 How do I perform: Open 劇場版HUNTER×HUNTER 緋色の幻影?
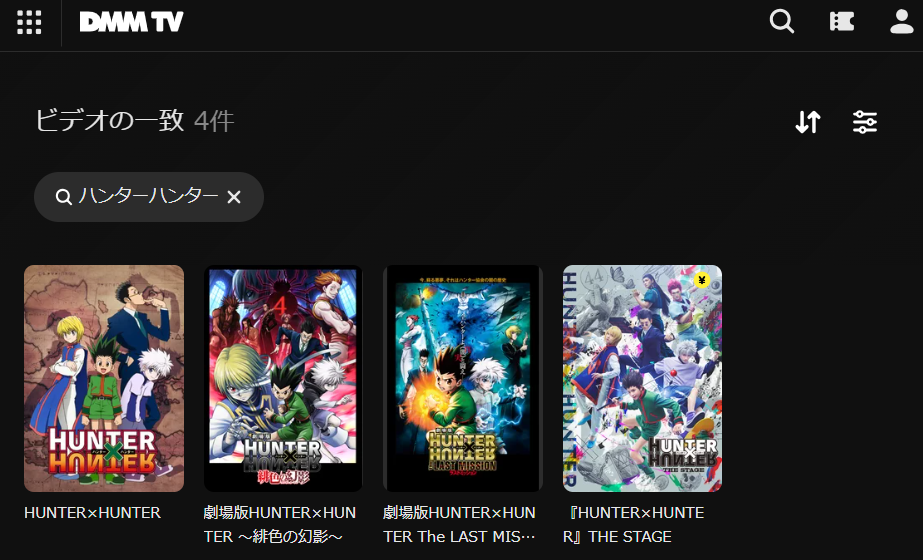283,378
